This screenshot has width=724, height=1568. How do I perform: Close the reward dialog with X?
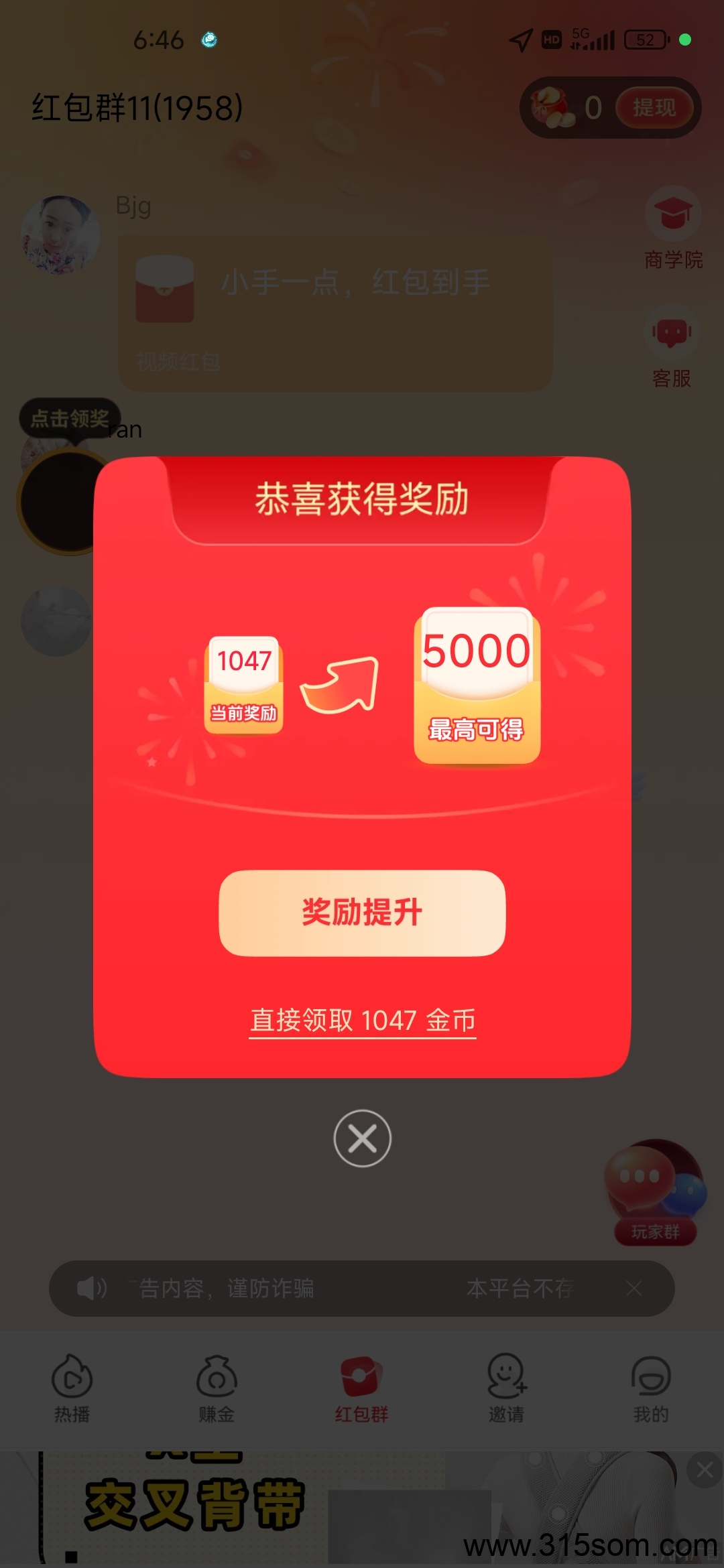click(363, 1138)
